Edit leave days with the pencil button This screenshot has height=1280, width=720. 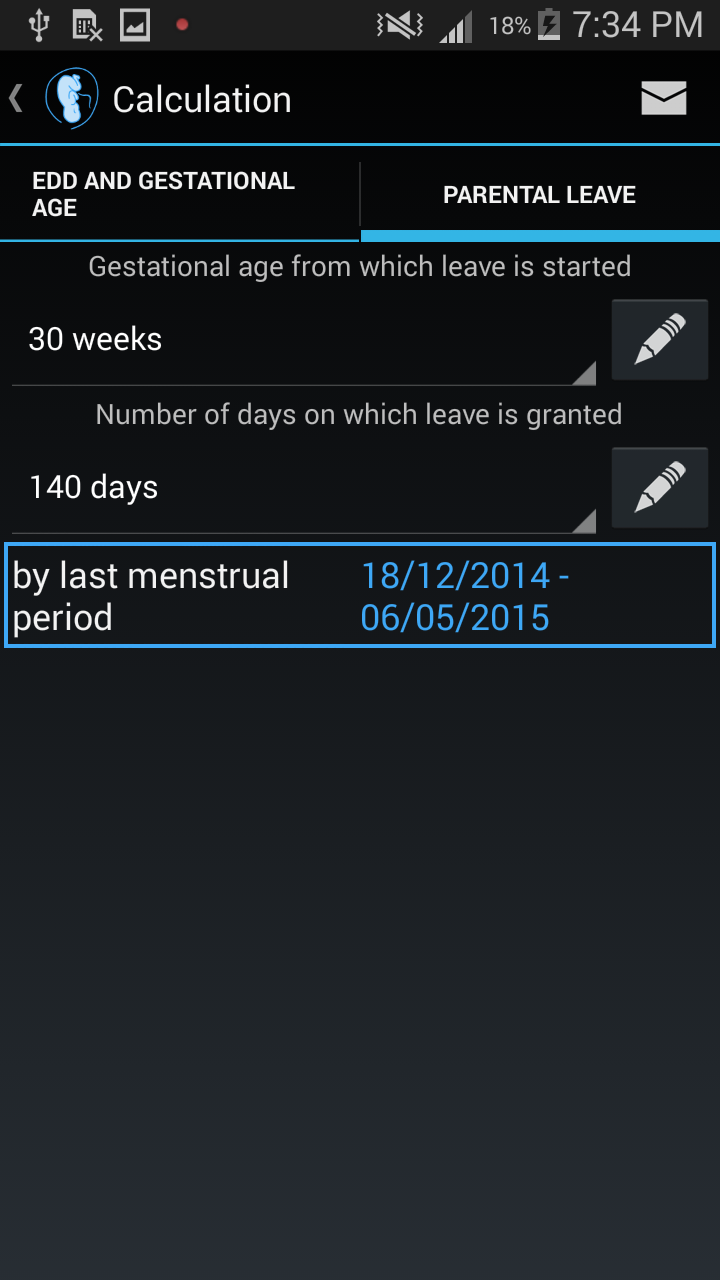(660, 488)
